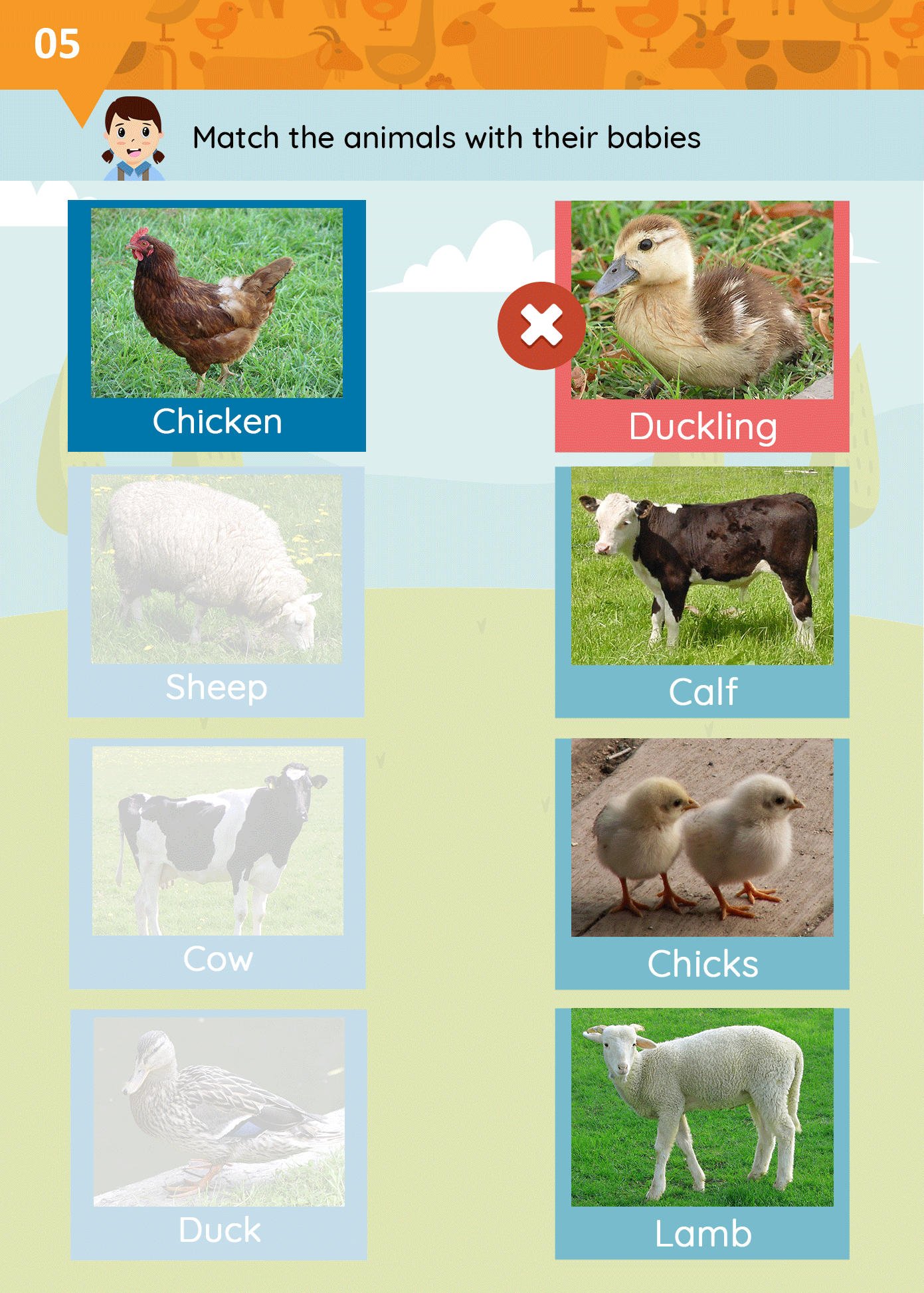Screen dimensions: 924x1293
Task: Select the Chicken card
Action: click(x=217, y=326)
